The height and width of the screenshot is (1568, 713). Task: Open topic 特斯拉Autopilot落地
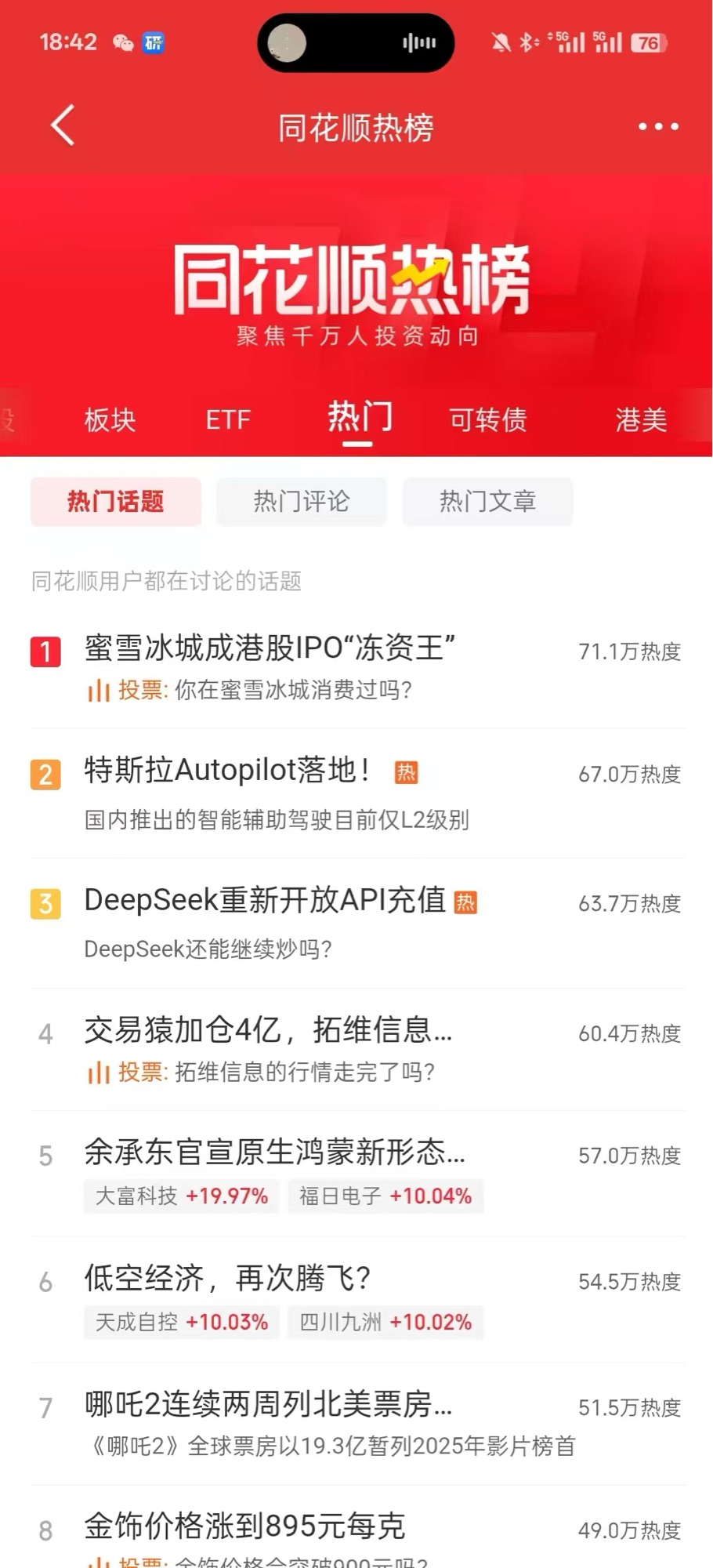227,771
